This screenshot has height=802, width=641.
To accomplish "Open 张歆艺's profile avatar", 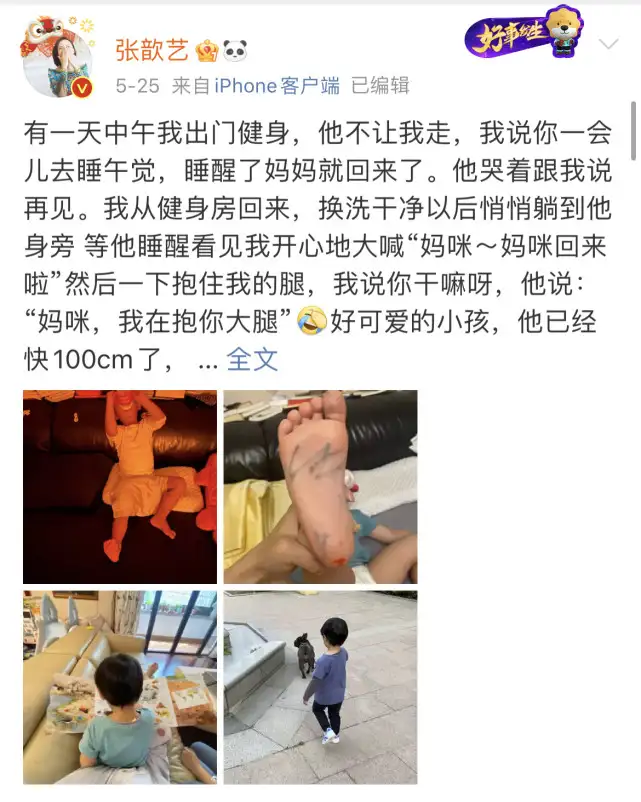I will (x=57, y=57).
